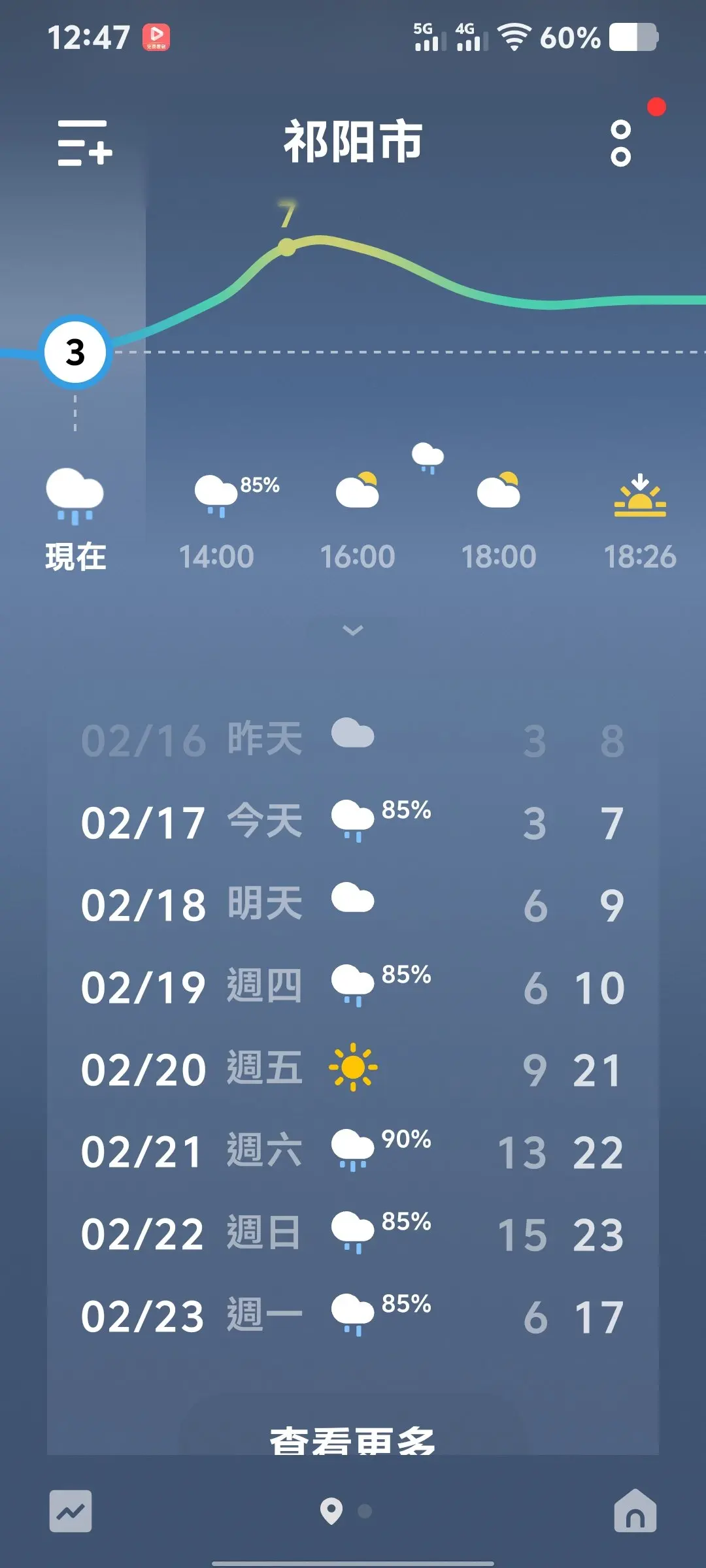
Task: Open the city list management menu
Action: pos(84,142)
